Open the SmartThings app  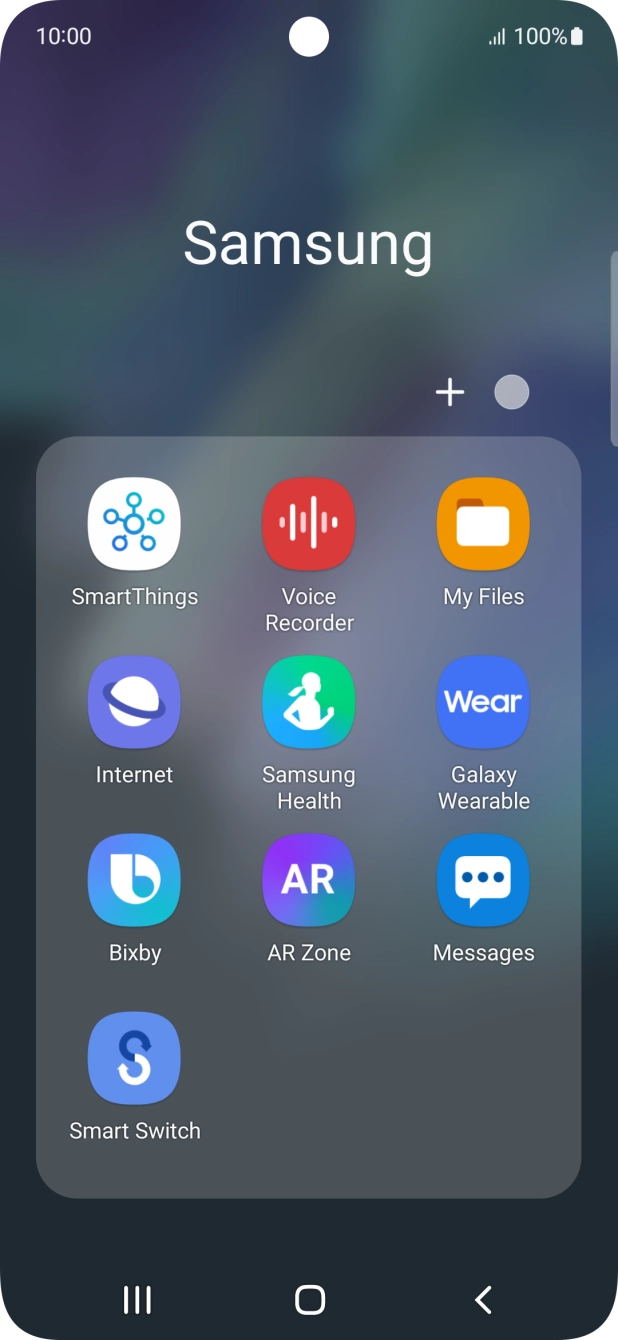[134, 524]
